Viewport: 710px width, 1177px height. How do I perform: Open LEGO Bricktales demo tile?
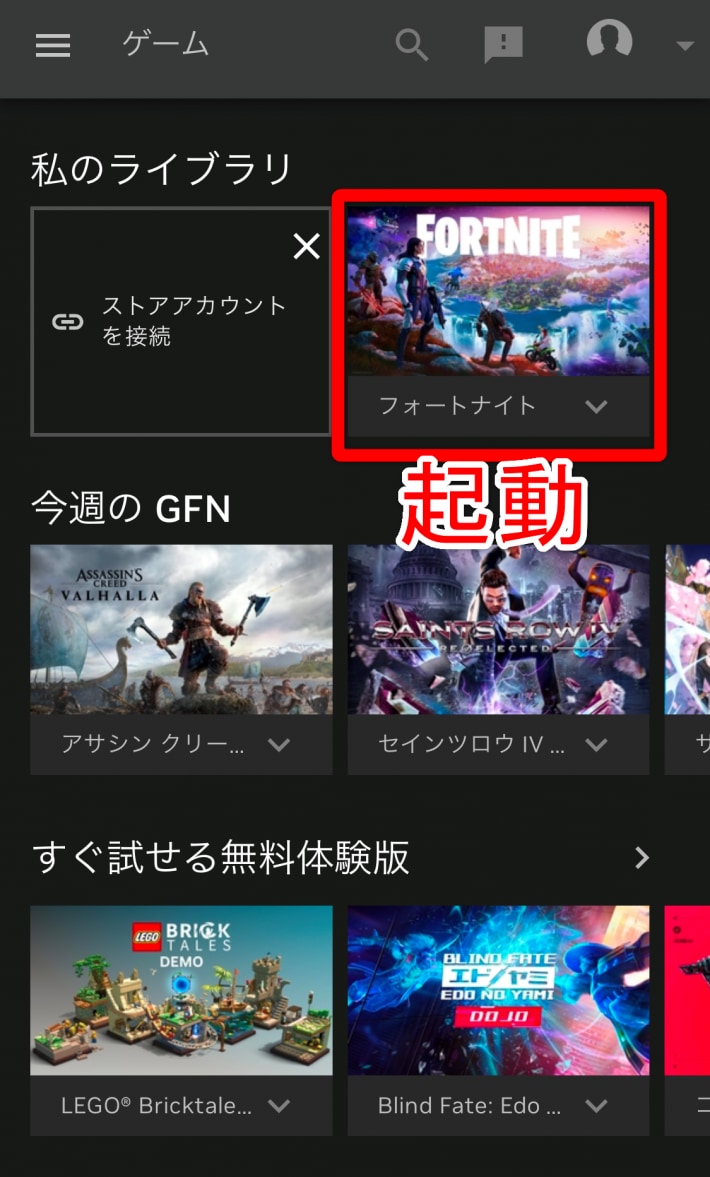point(181,990)
